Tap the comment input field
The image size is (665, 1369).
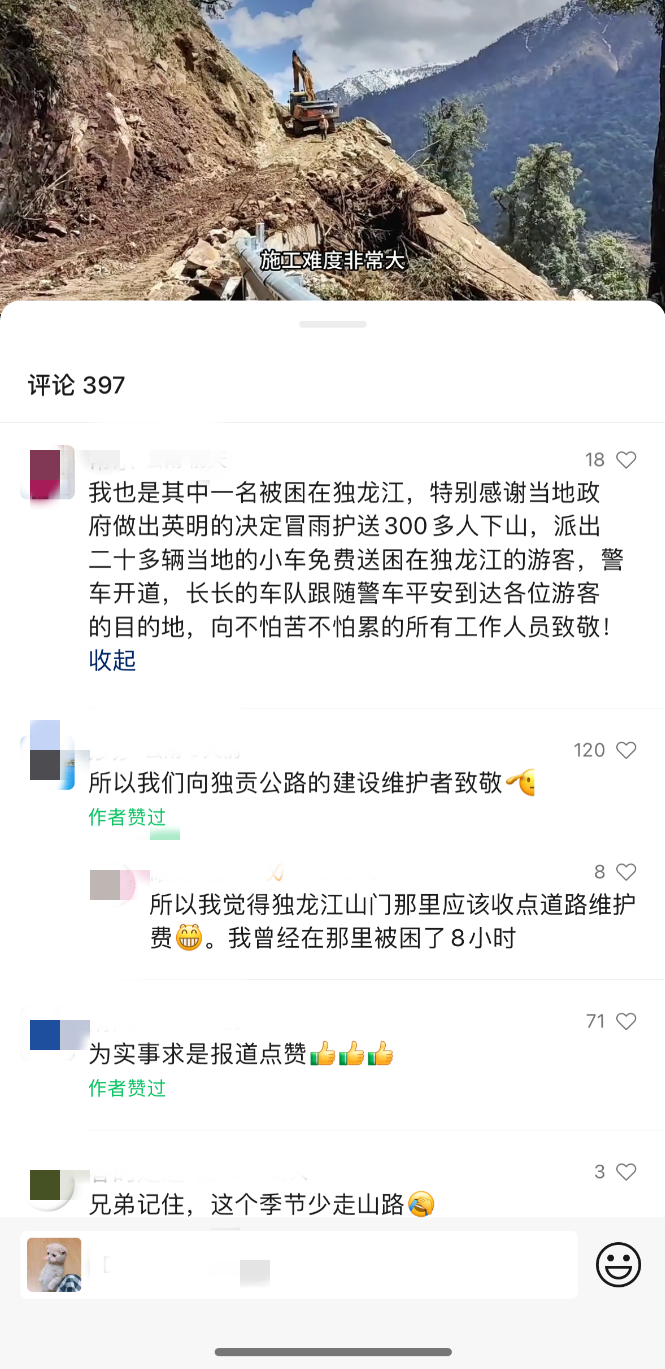(330, 1265)
